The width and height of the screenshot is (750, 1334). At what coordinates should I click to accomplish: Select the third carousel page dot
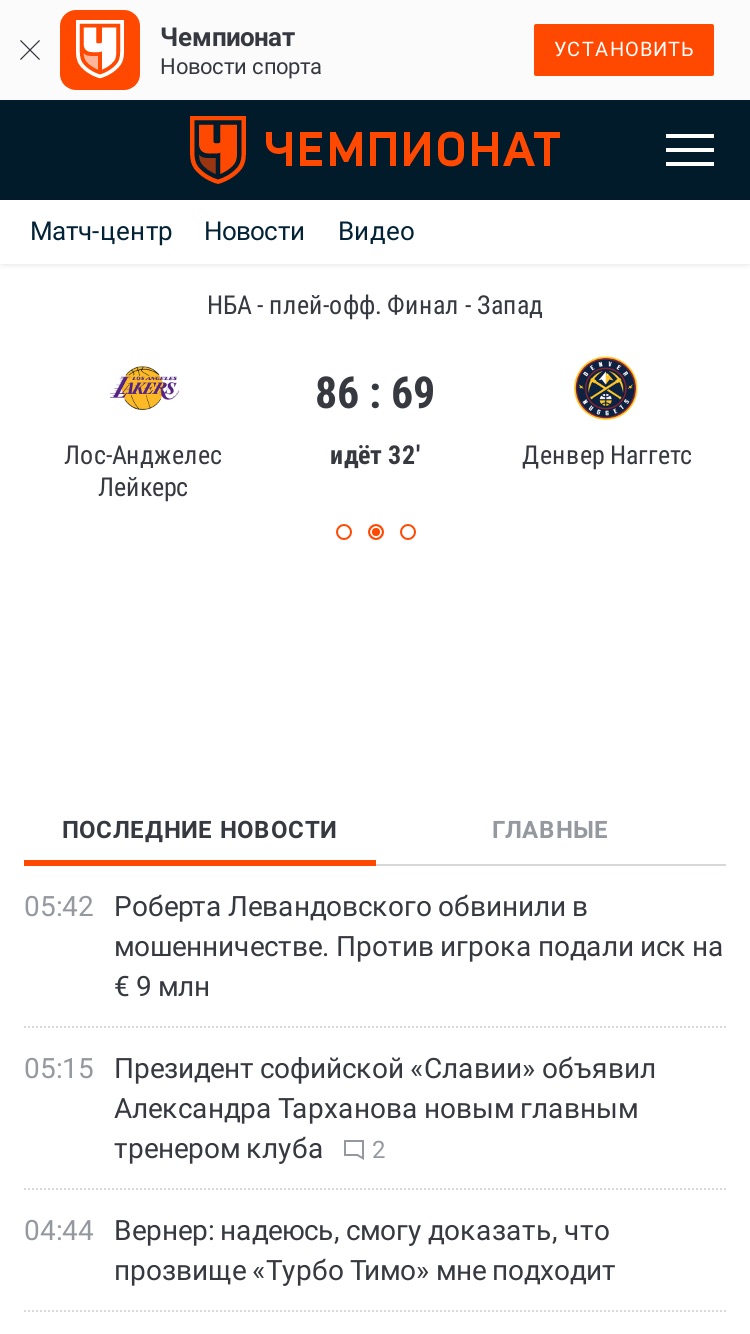click(x=408, y=532)
